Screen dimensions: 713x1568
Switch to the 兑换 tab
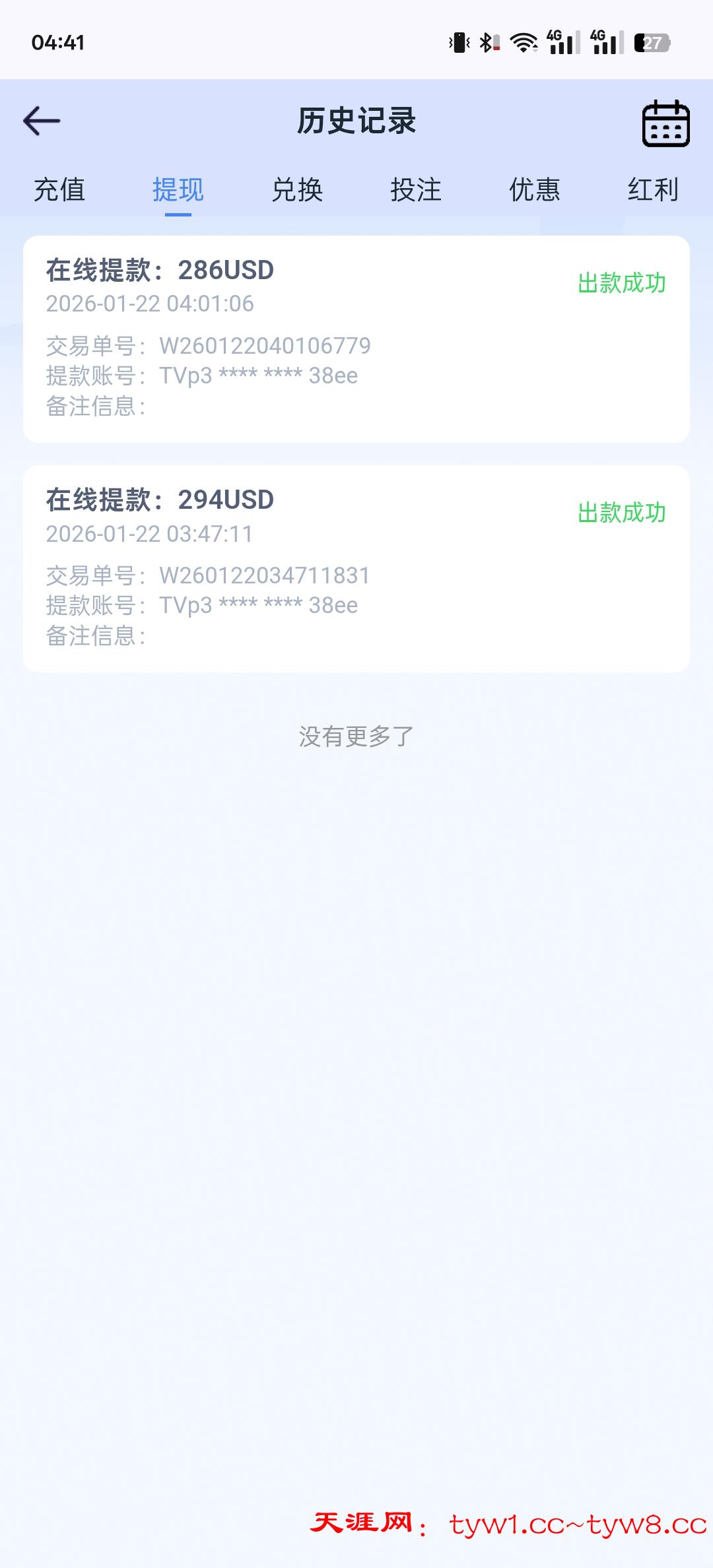(297, 190)
